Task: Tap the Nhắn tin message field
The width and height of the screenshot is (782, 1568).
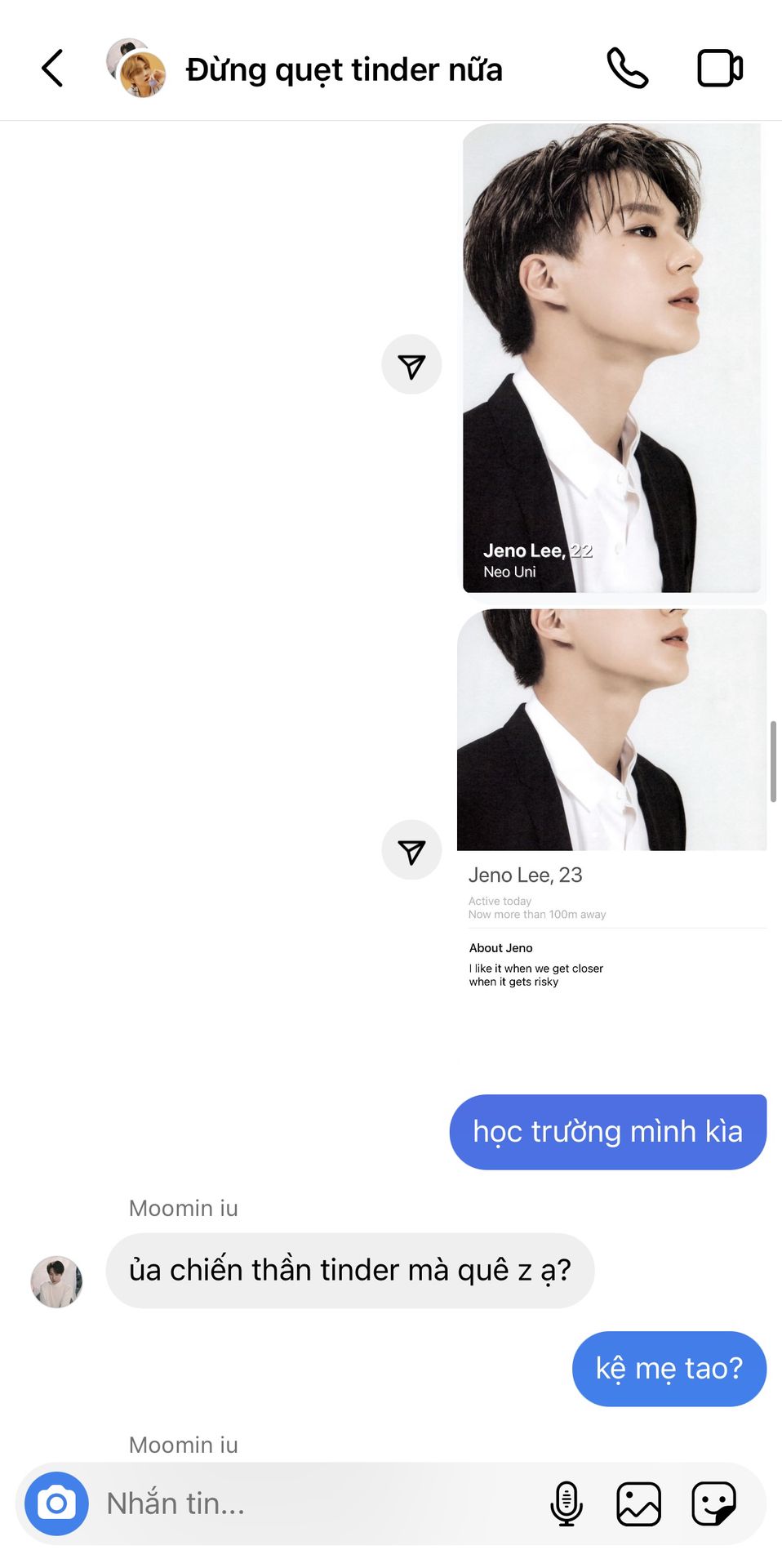Action: (x=318, y=1503)
